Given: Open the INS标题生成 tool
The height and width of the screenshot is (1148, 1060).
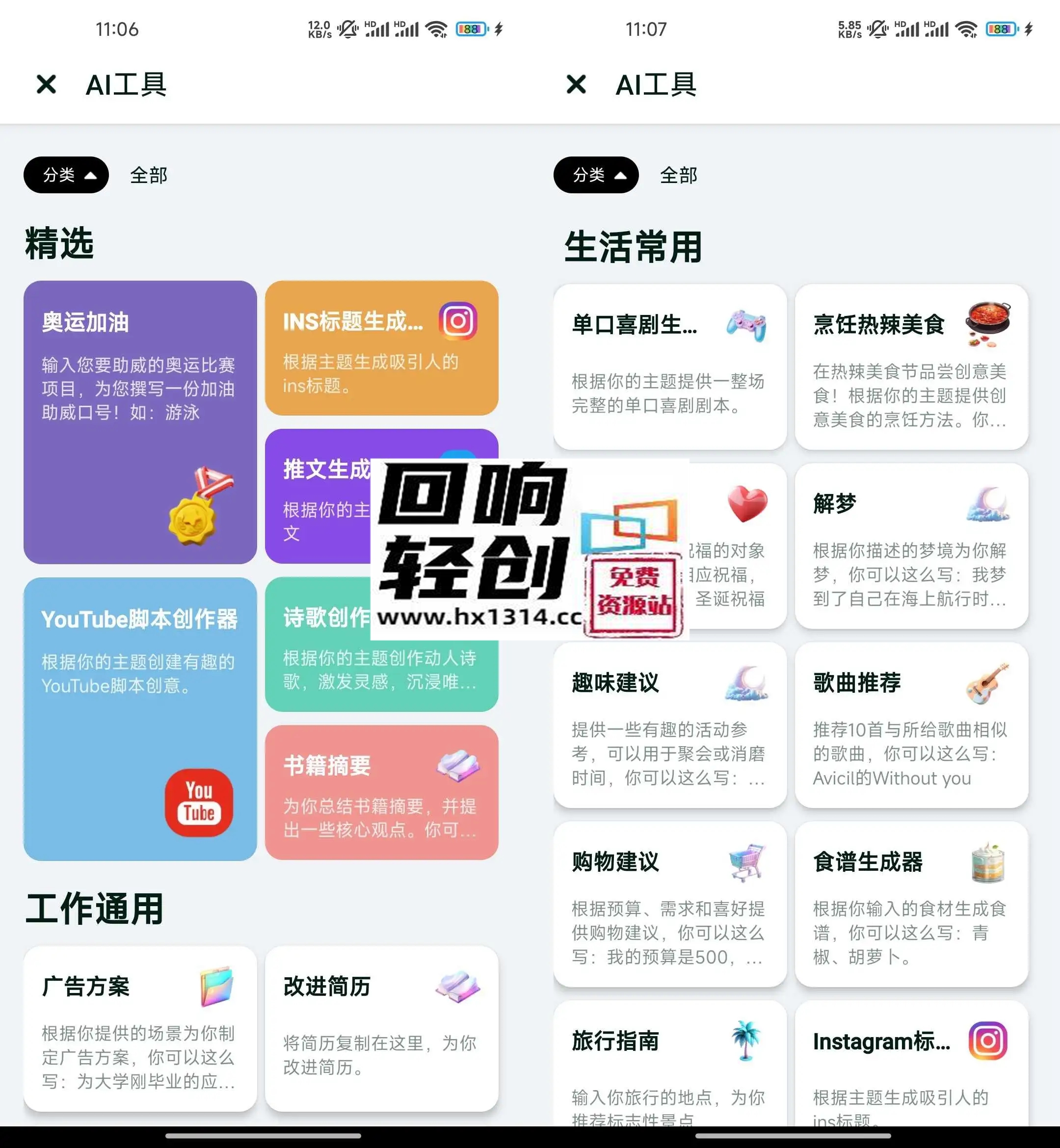Looking at the screenshot, I should click(x=381, y=347).
